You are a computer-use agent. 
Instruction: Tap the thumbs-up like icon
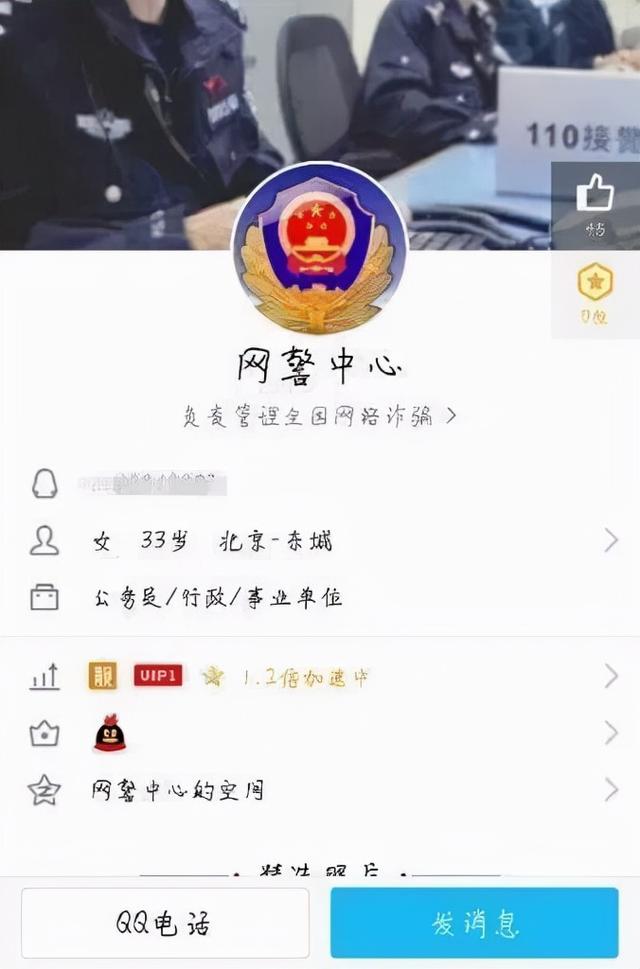coord(595,195)
